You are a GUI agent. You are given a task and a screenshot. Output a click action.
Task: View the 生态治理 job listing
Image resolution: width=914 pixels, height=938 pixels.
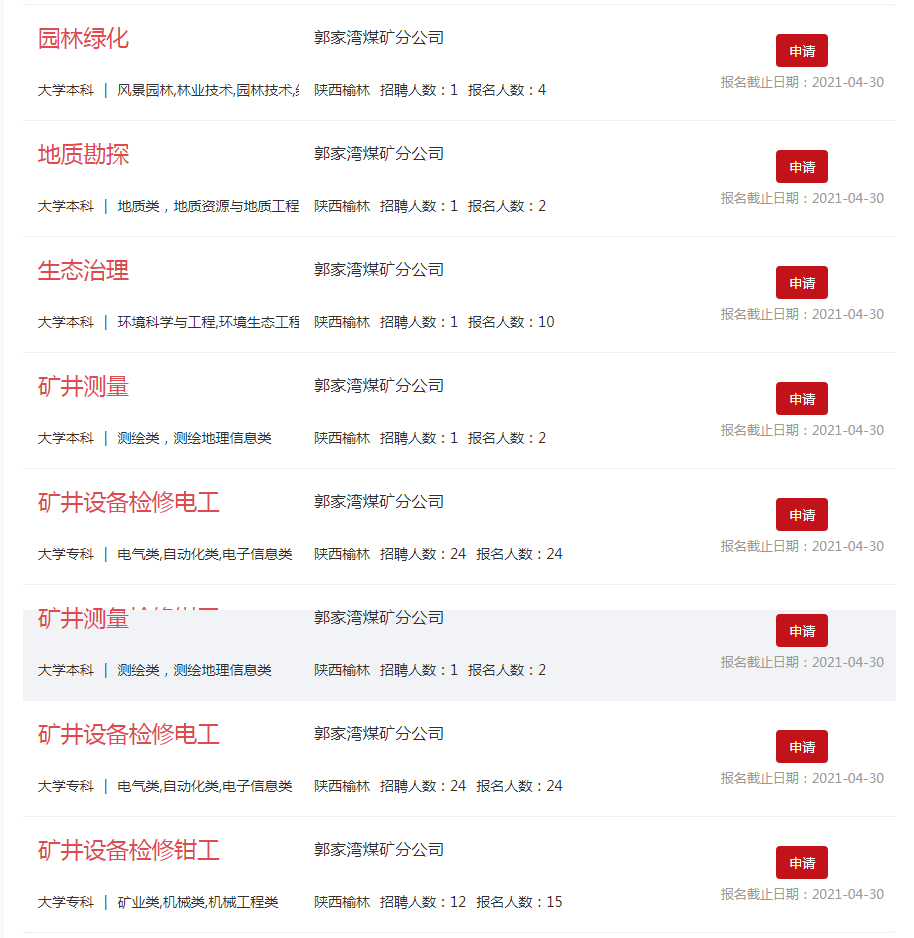tap(83, 271)
